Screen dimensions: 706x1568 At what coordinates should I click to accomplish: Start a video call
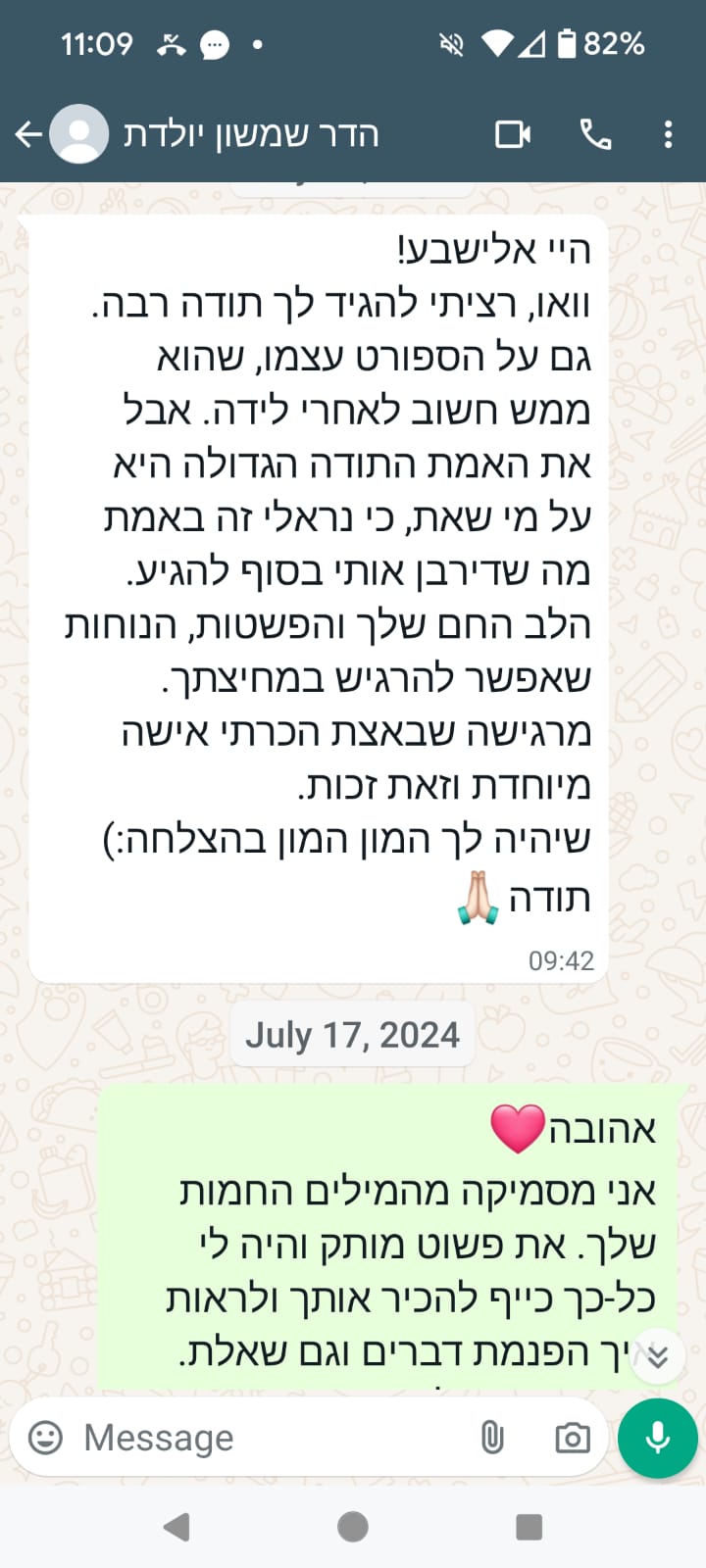click(513, 134)
